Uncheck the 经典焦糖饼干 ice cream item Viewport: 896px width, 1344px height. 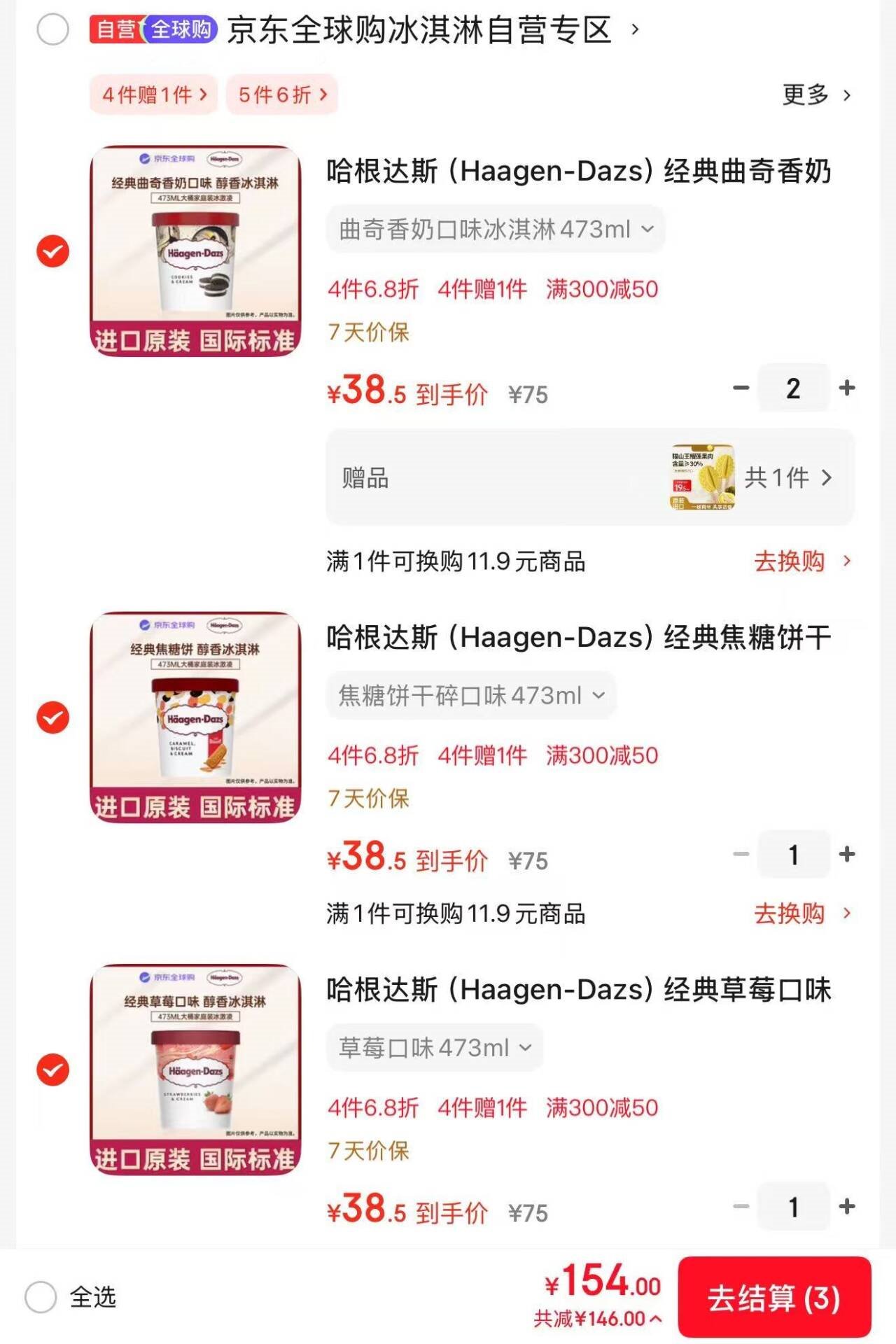[52, 717]
